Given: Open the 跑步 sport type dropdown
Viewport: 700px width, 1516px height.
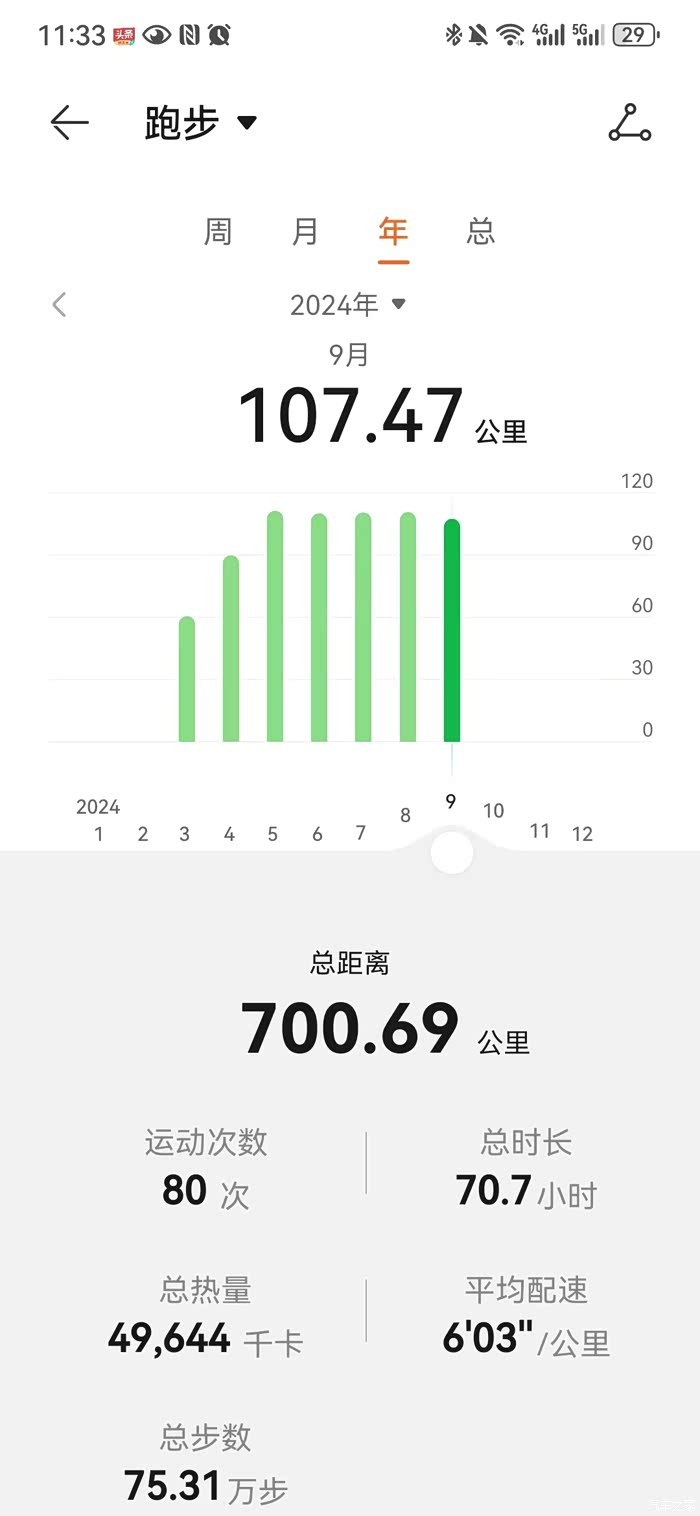Looking at the screenshot, I should (201, 123).
